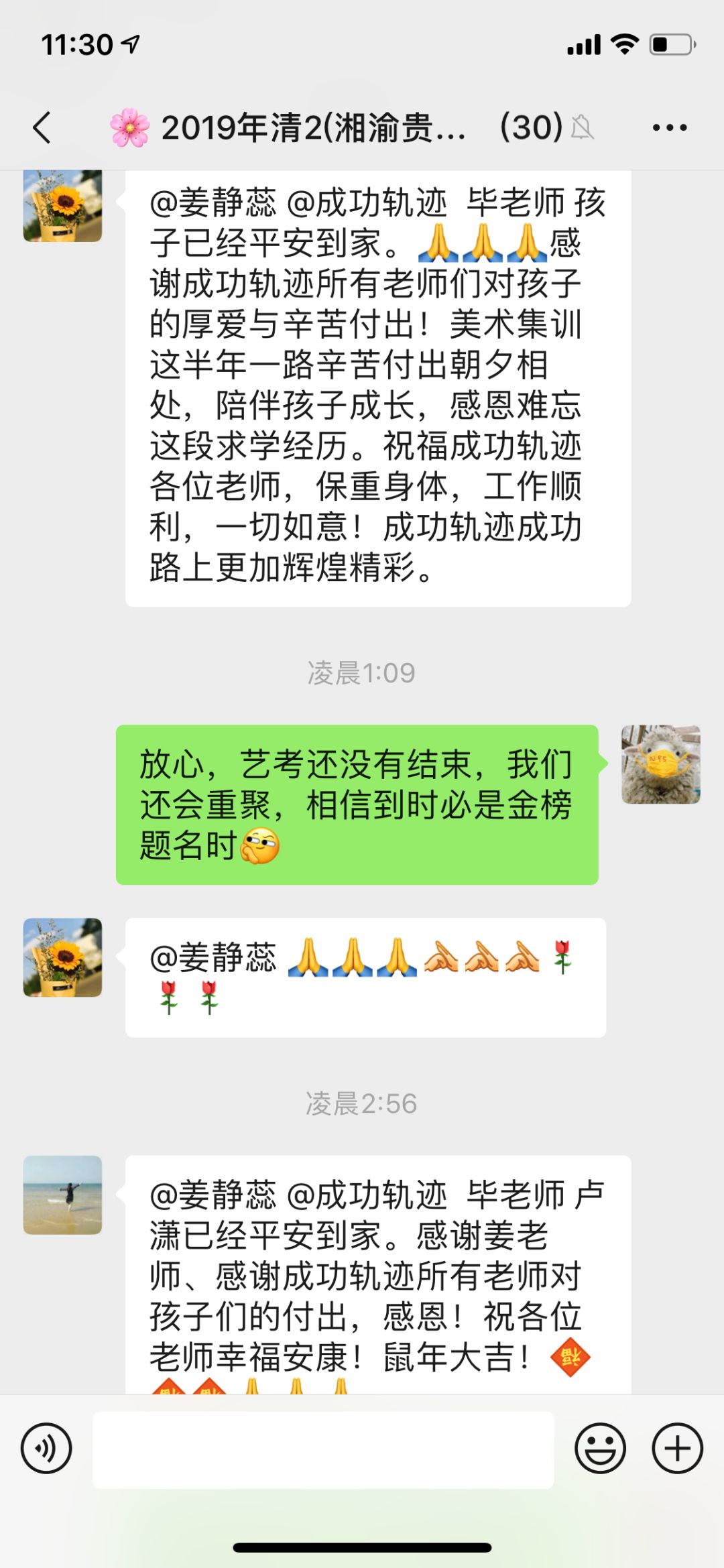724x1568 pixels.
Task: Open the emoji sticker panel
Action: (x=600, y=1448)
